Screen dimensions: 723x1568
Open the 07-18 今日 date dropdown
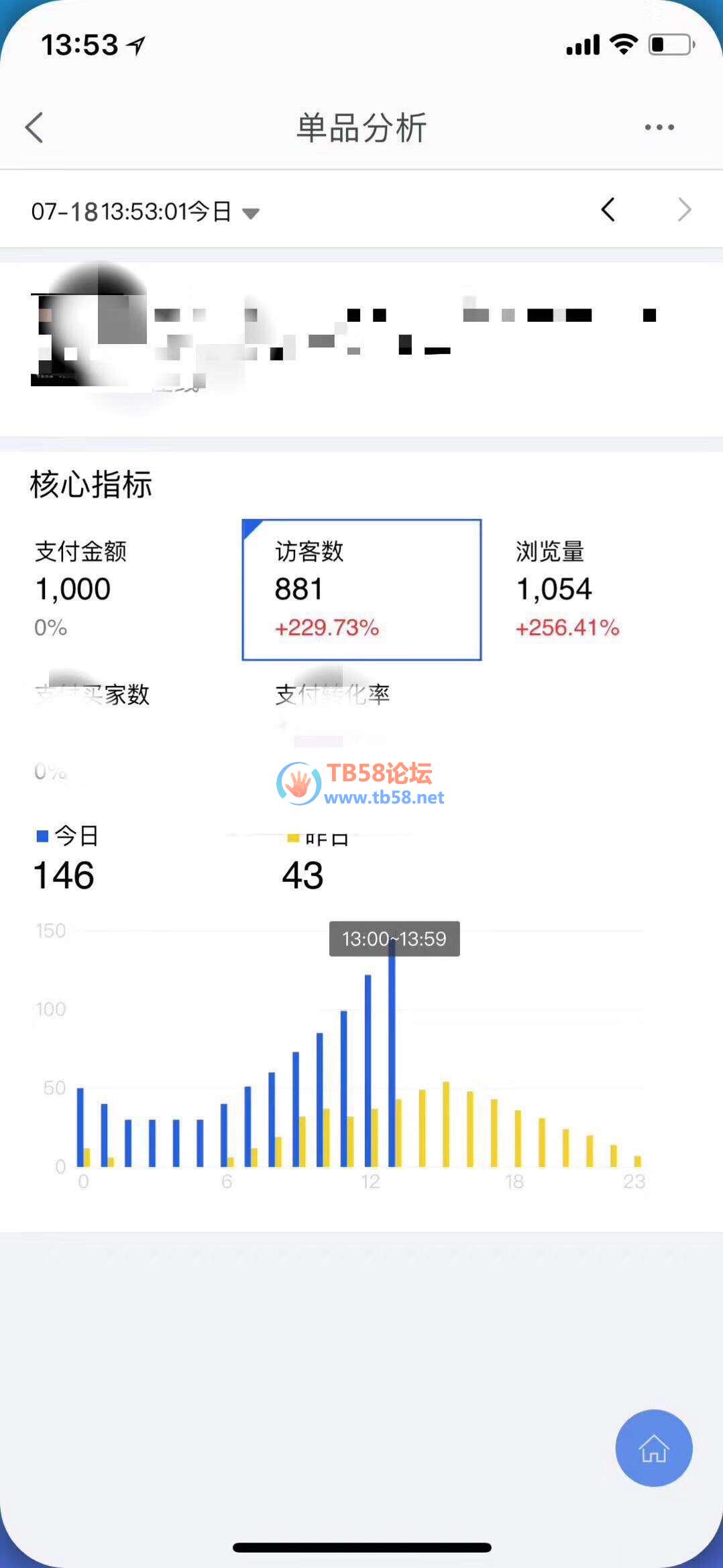tap(144, 212)
